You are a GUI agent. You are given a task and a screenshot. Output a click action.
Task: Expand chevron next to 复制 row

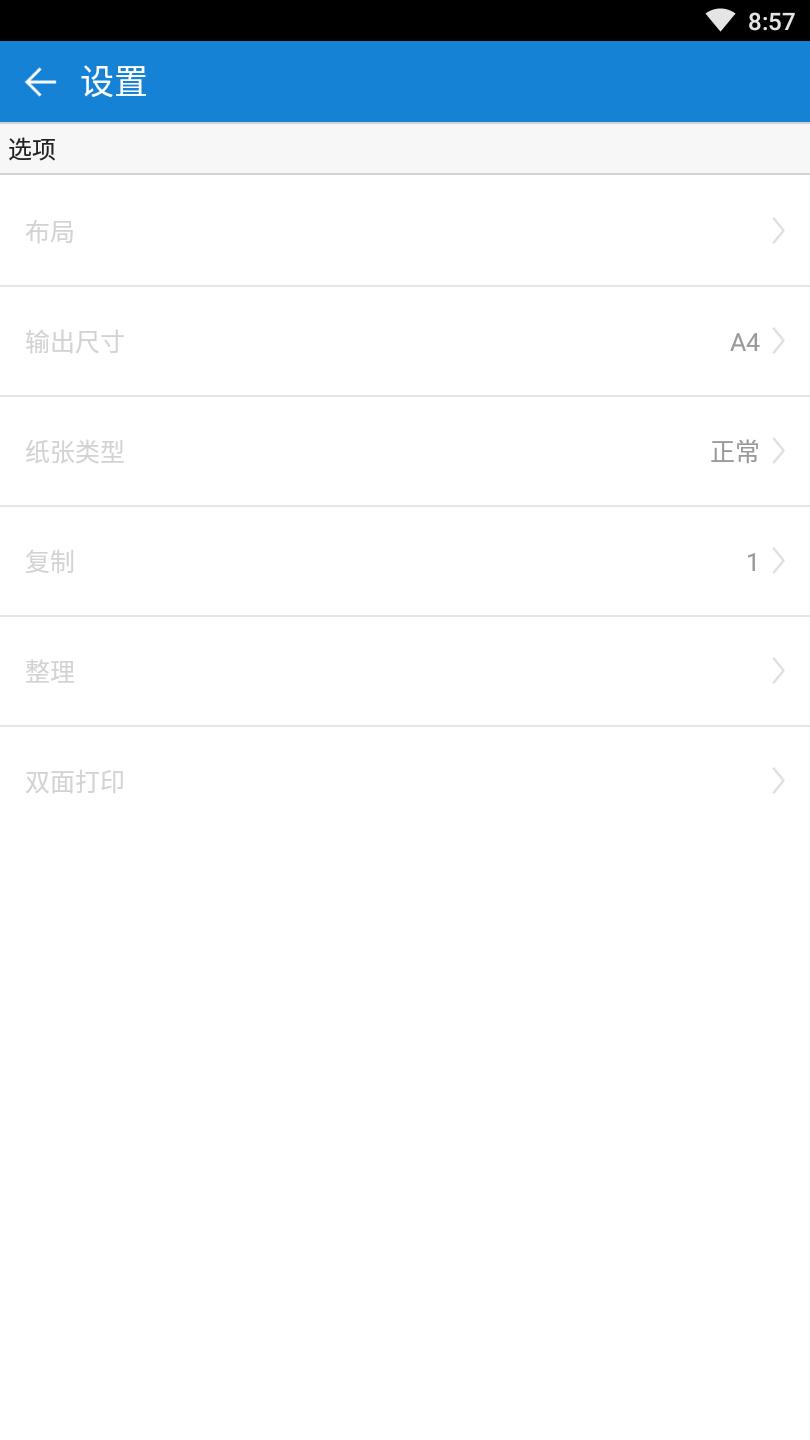tap(778, 561)
